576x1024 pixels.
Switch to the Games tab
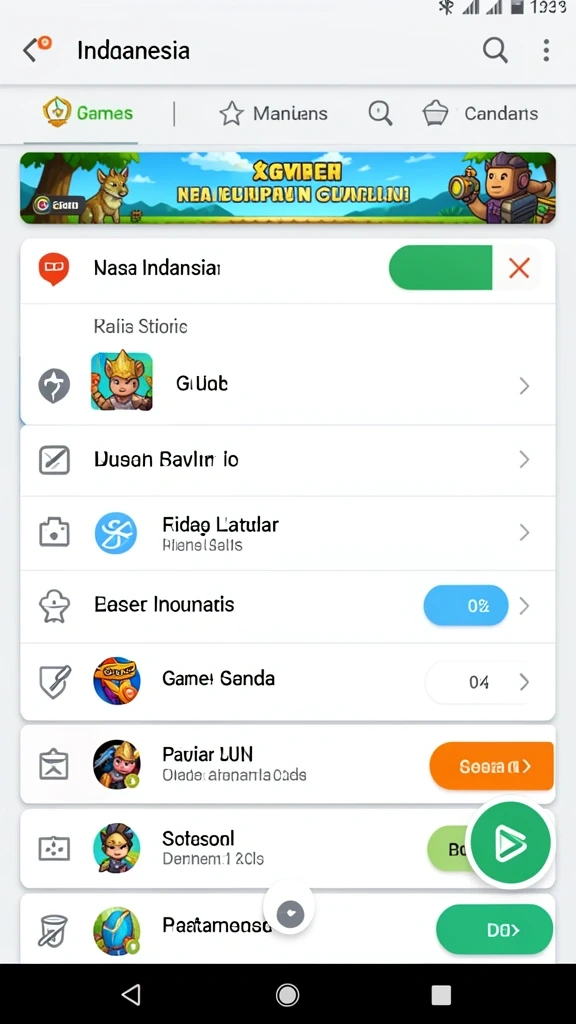88,113
